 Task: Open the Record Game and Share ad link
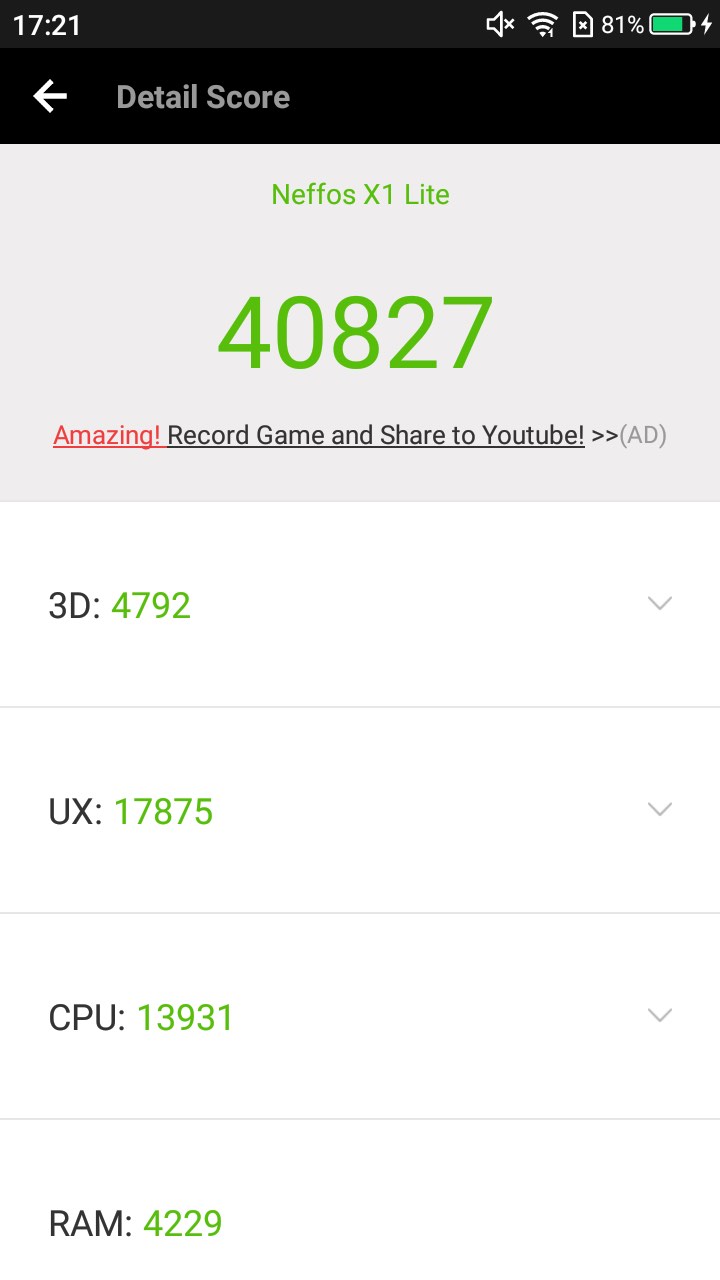click(360, 435)
